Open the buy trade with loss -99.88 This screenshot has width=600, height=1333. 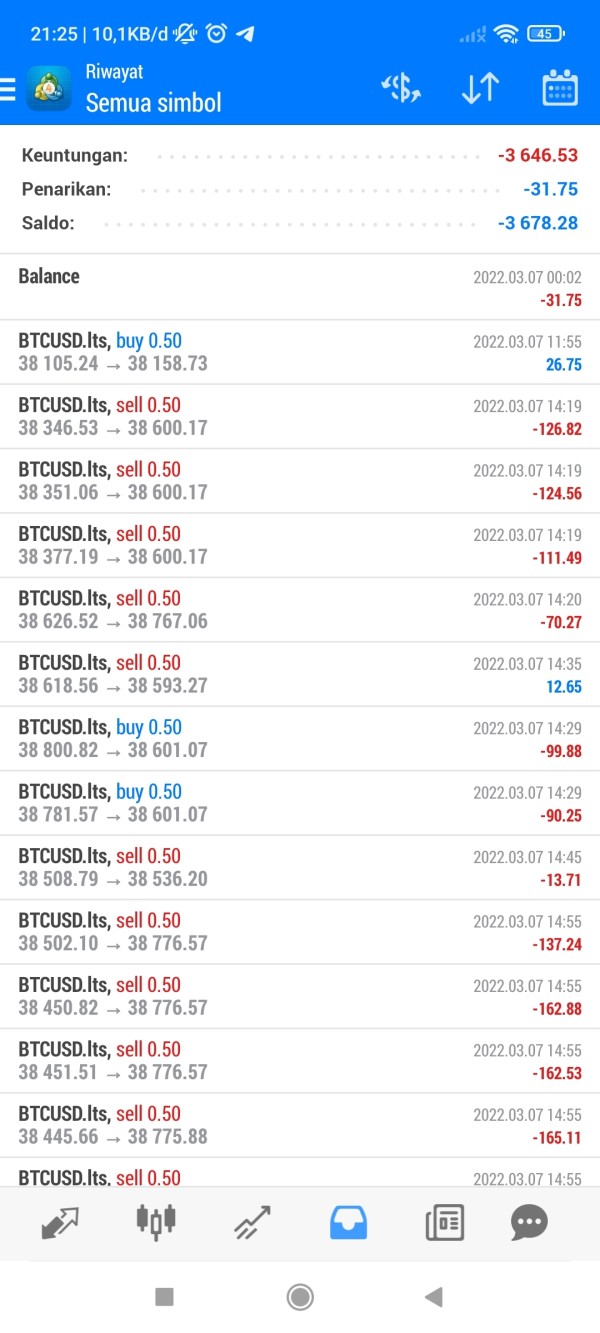click(x=300, y=739)
